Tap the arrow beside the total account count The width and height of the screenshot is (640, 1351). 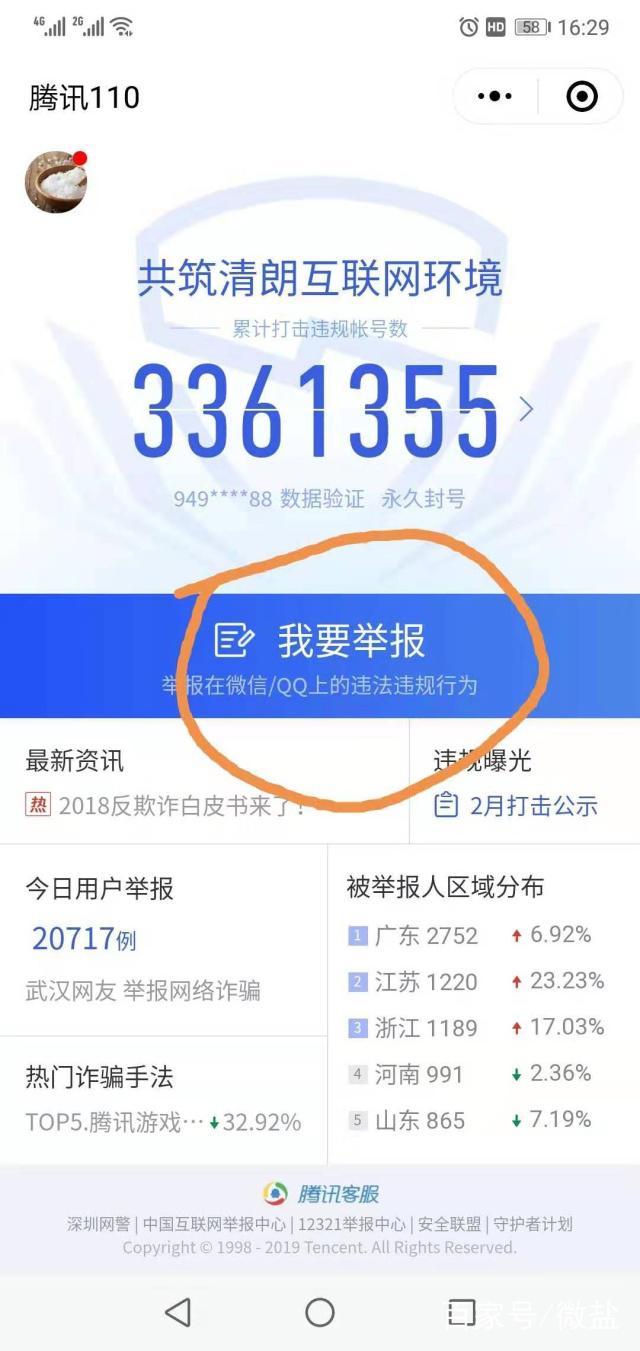526,409
